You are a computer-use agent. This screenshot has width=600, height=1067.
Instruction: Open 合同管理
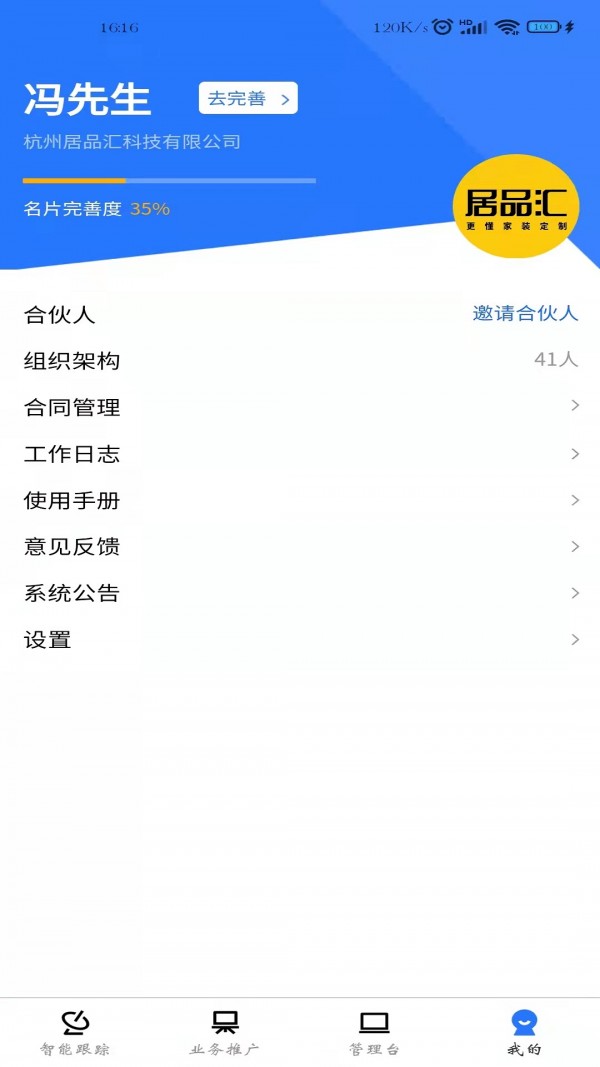(x=300, y=407)
